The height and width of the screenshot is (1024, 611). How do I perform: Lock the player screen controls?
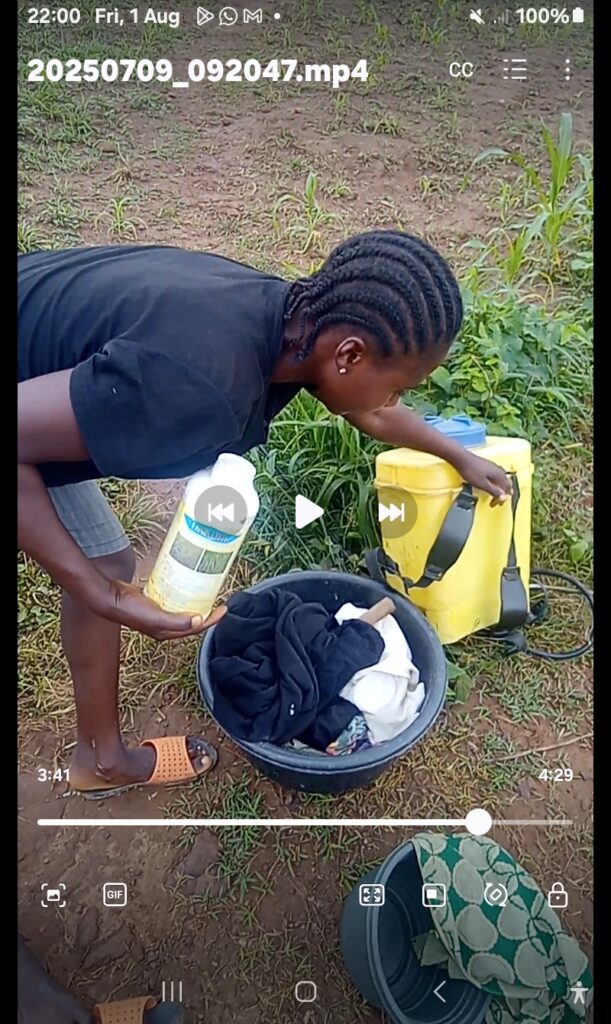pos(558,895)
